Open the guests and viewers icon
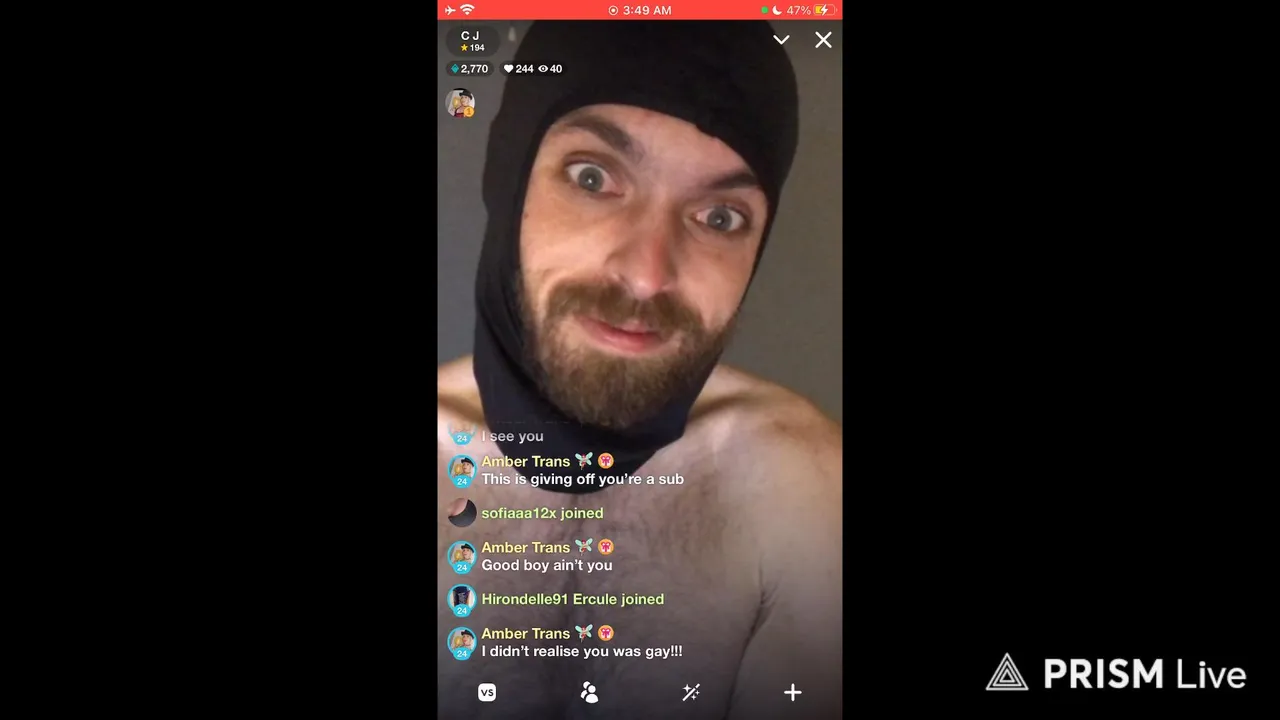1280x720 pixels. click(589, 692)
